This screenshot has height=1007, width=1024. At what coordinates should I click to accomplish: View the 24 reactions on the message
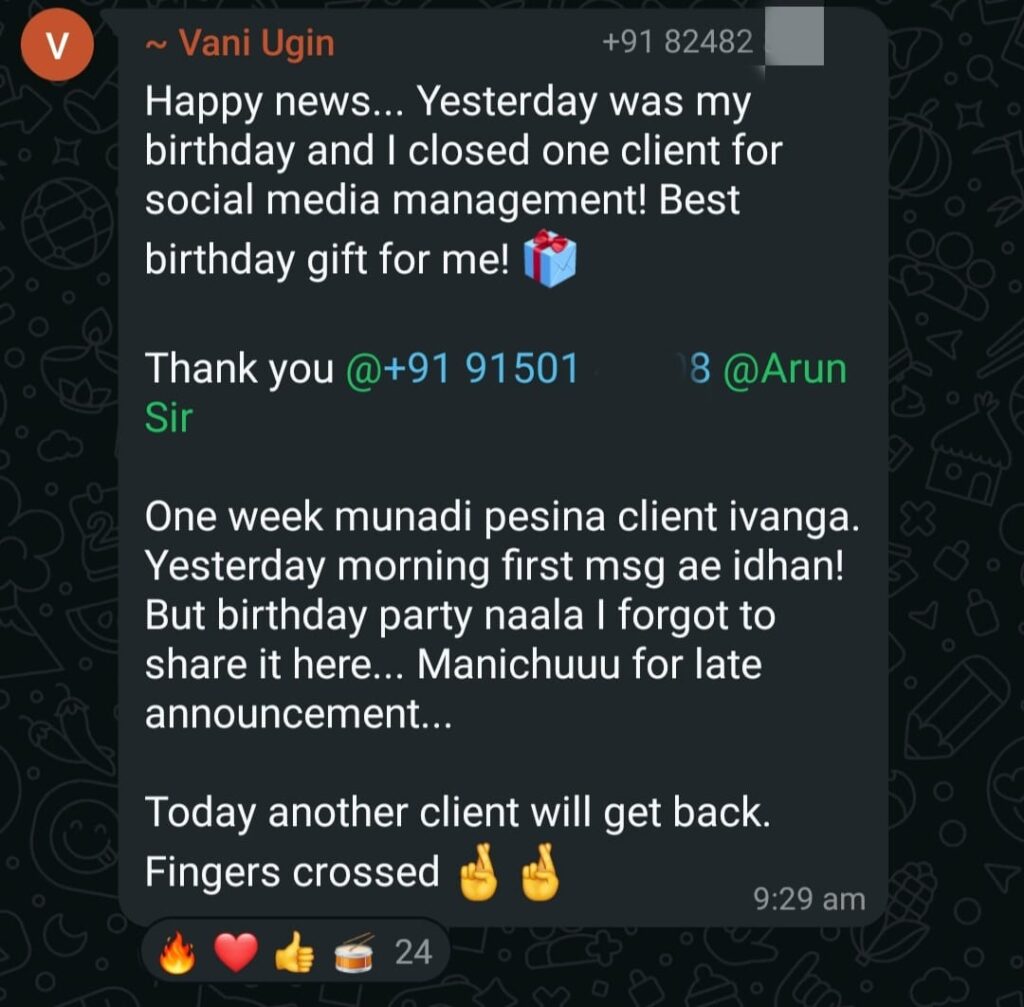[x=296, y=952]
